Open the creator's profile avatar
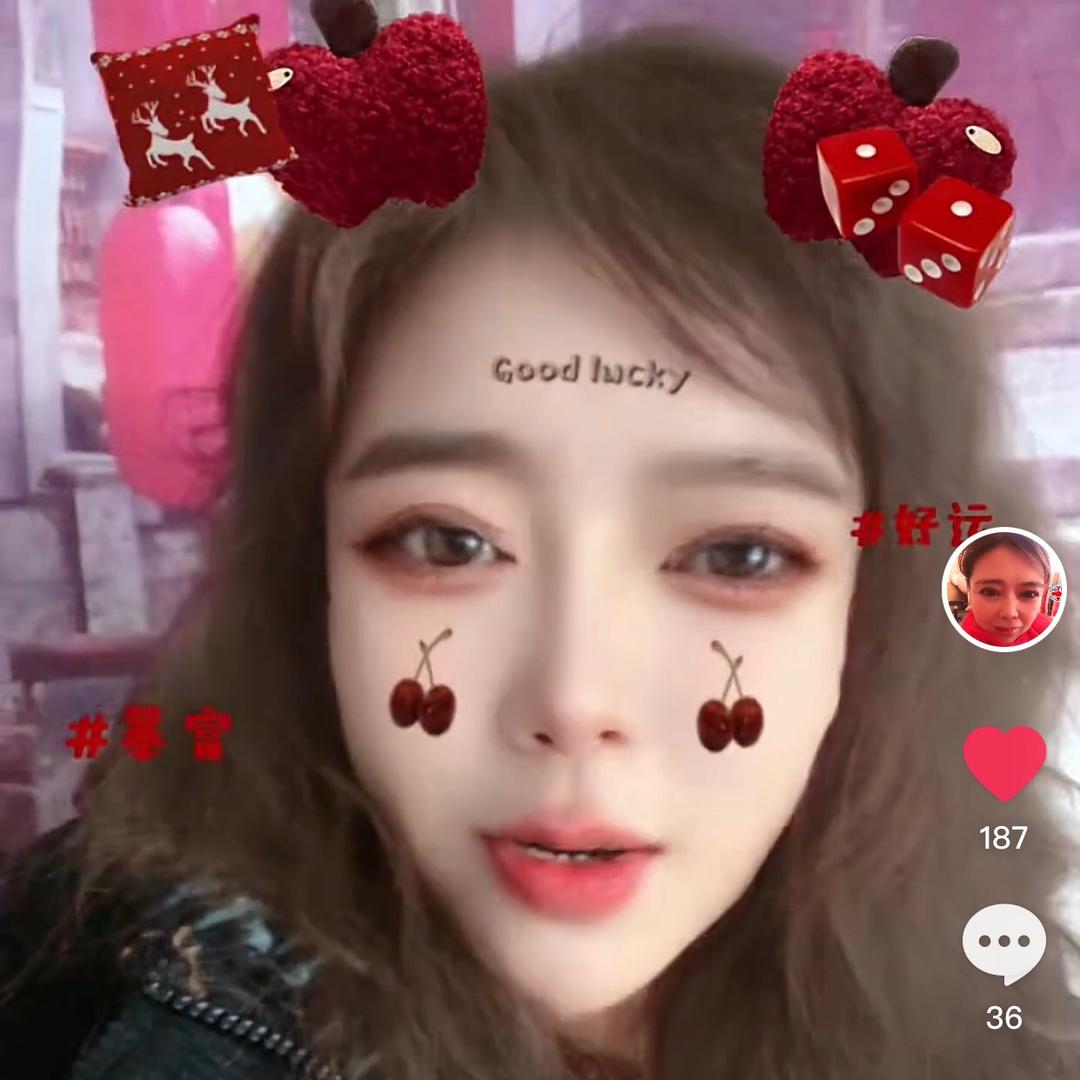 tap(1004, 589)
